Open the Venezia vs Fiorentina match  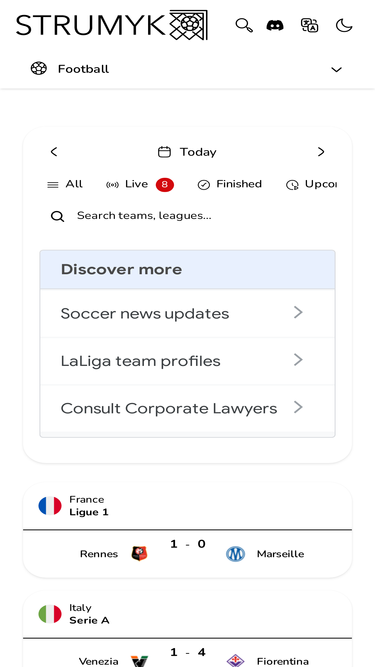pos(187,653)
